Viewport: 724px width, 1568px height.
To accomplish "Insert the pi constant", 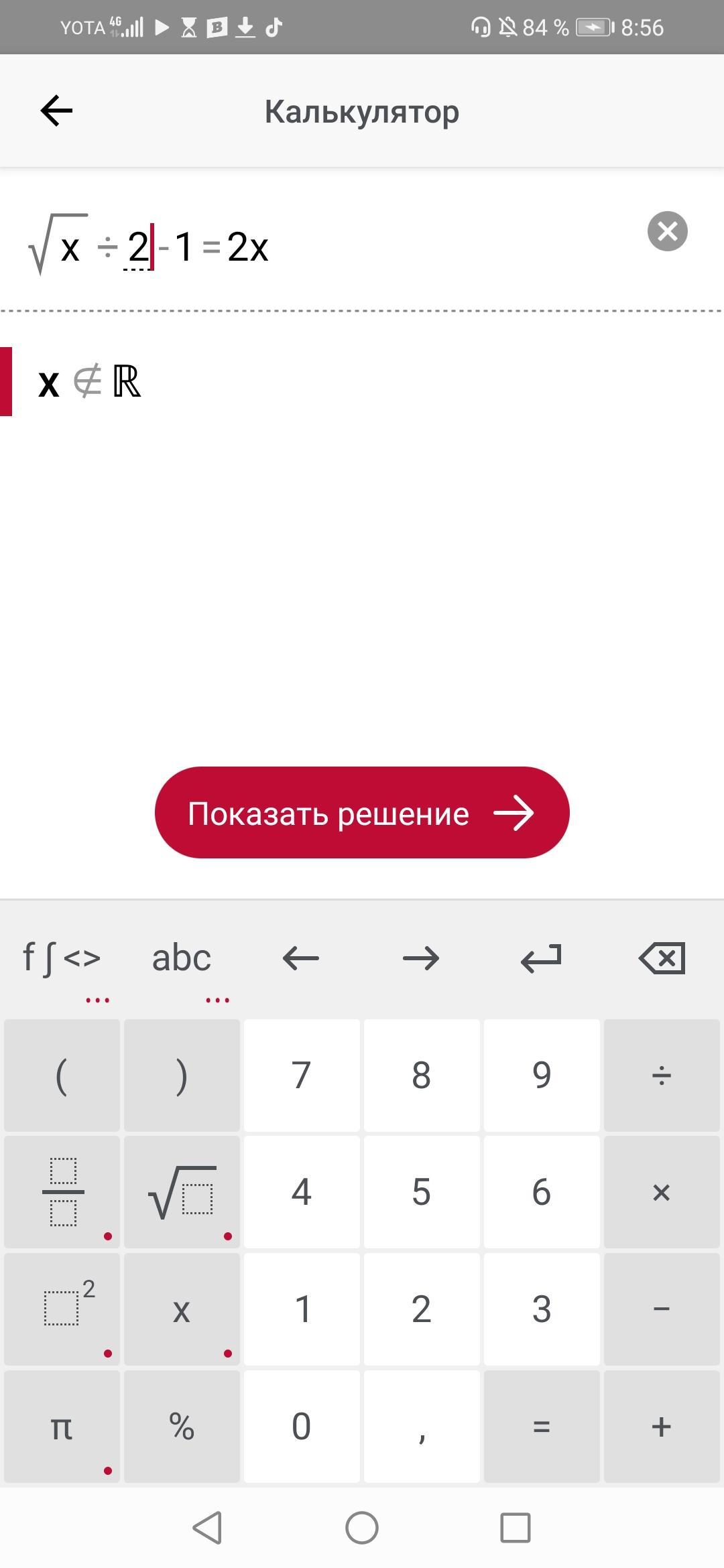I will click(x=62, y=1426).
